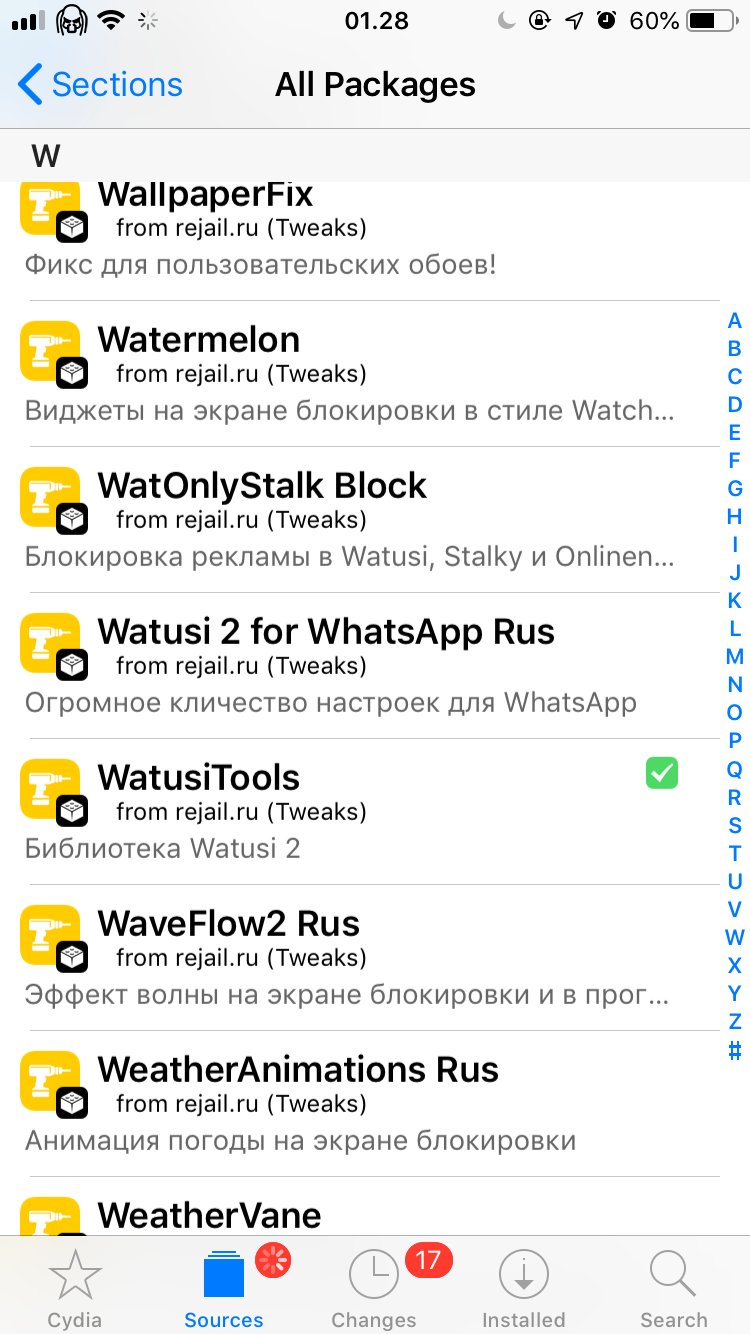Go back using the Sections chevron
The image size is (750, 1334).
tap(97, 85)
